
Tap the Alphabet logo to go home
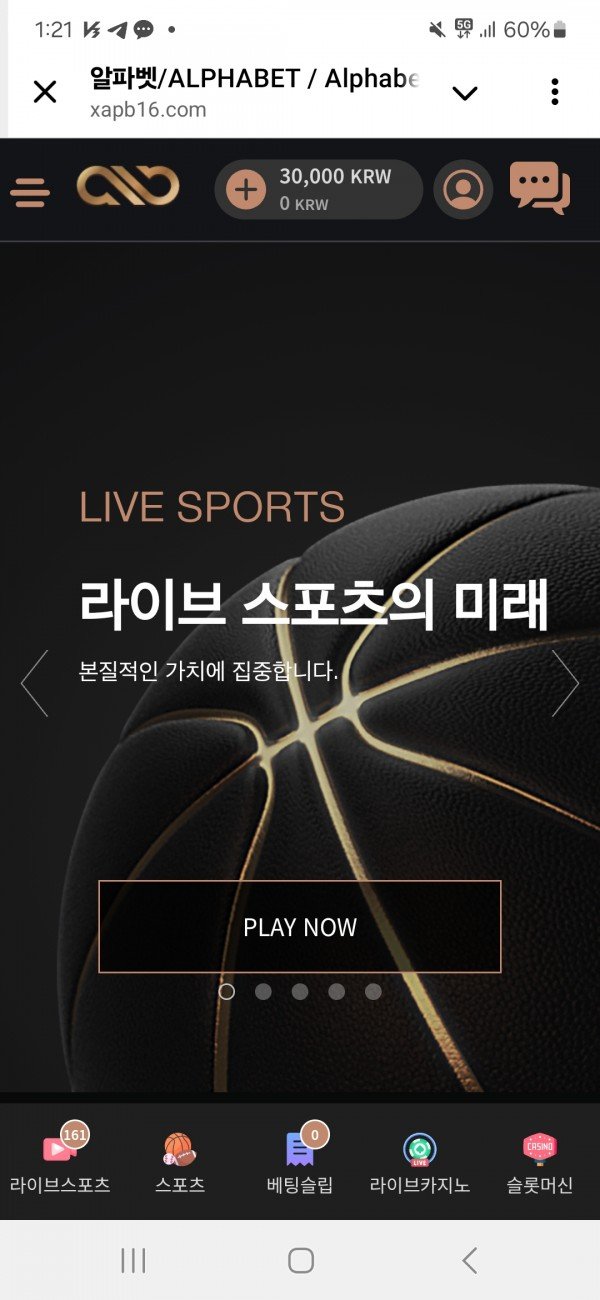pyautogui.click(x=128, y=187)
